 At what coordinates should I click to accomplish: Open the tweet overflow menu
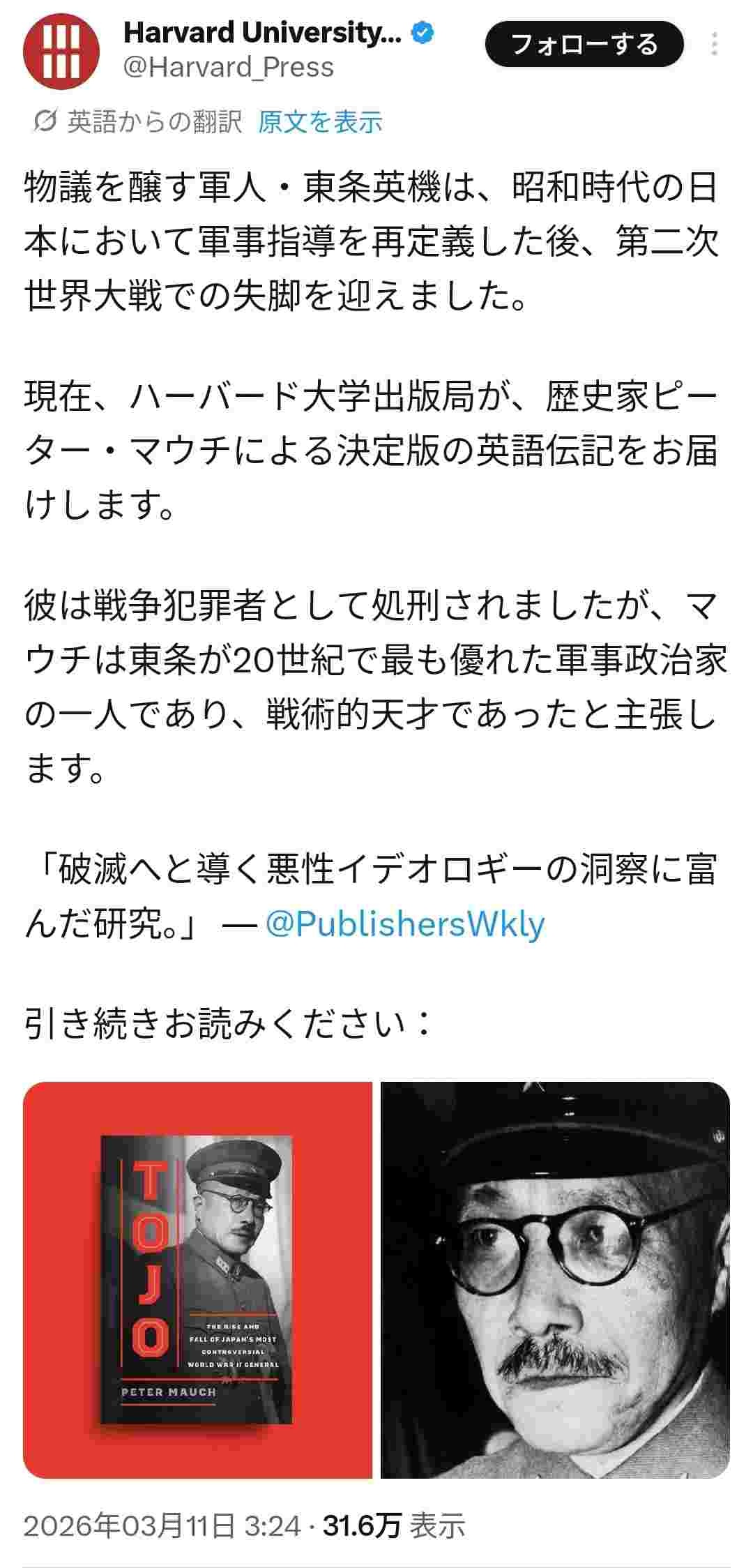[x=715, y=44]
